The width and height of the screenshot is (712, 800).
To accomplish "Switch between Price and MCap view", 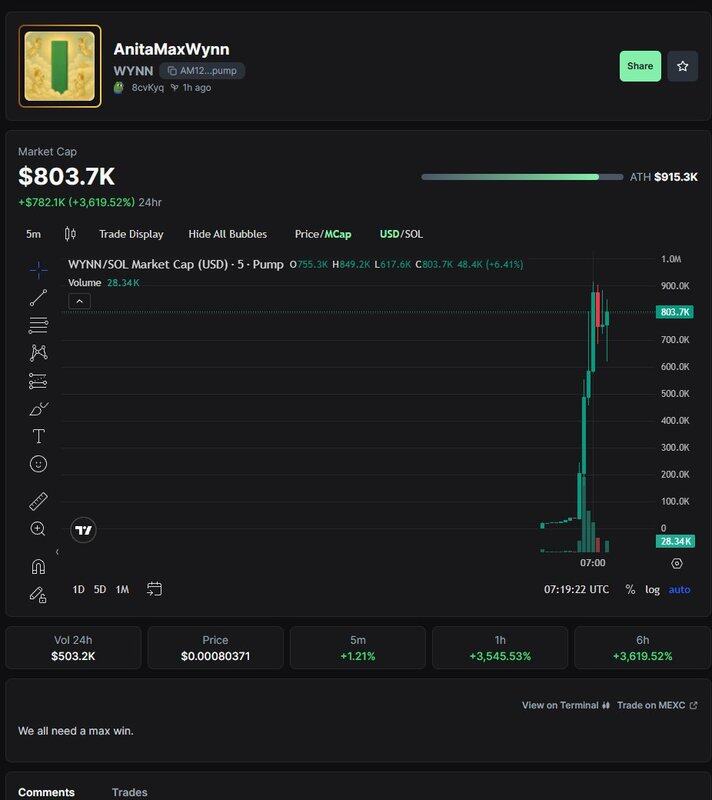I will tap(323, 234).
